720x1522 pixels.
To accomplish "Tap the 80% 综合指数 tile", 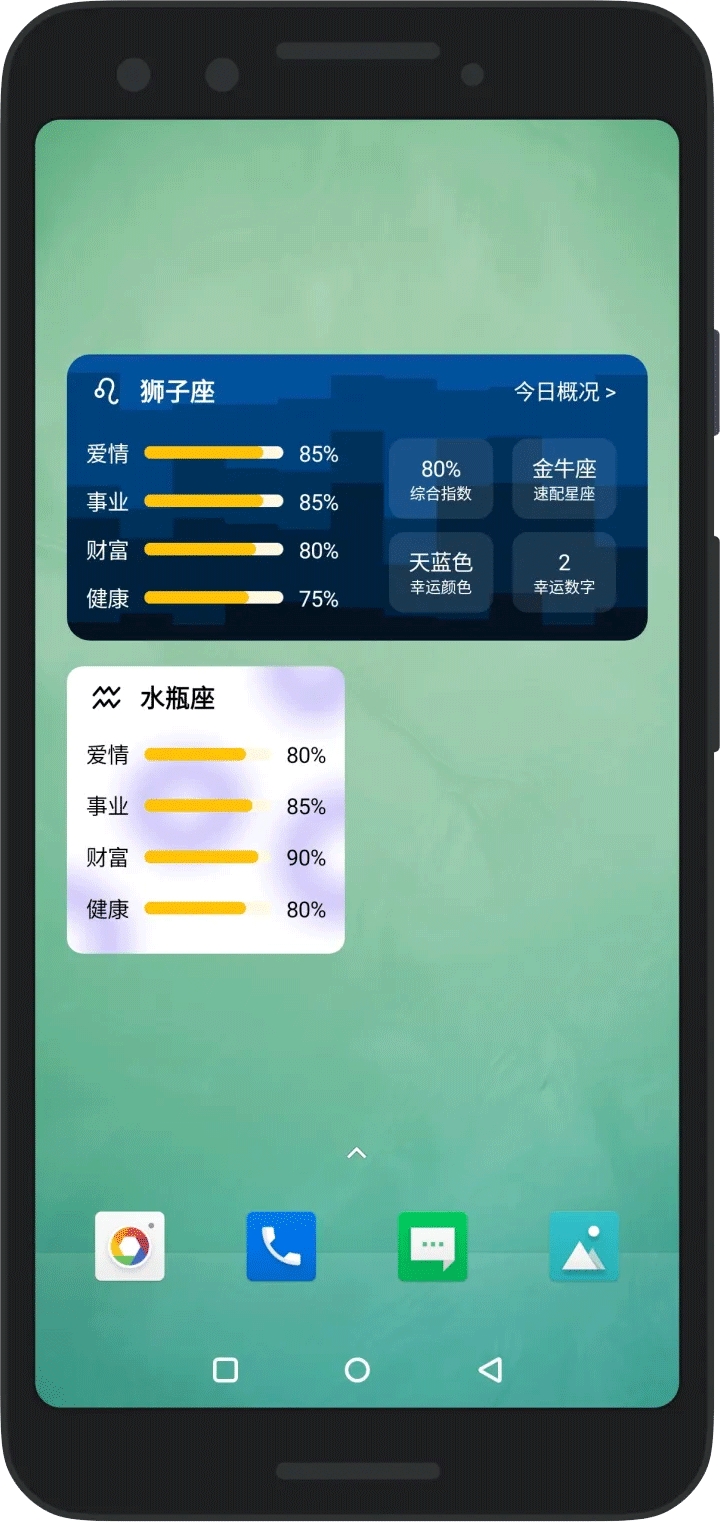I will tap(440, 478).
